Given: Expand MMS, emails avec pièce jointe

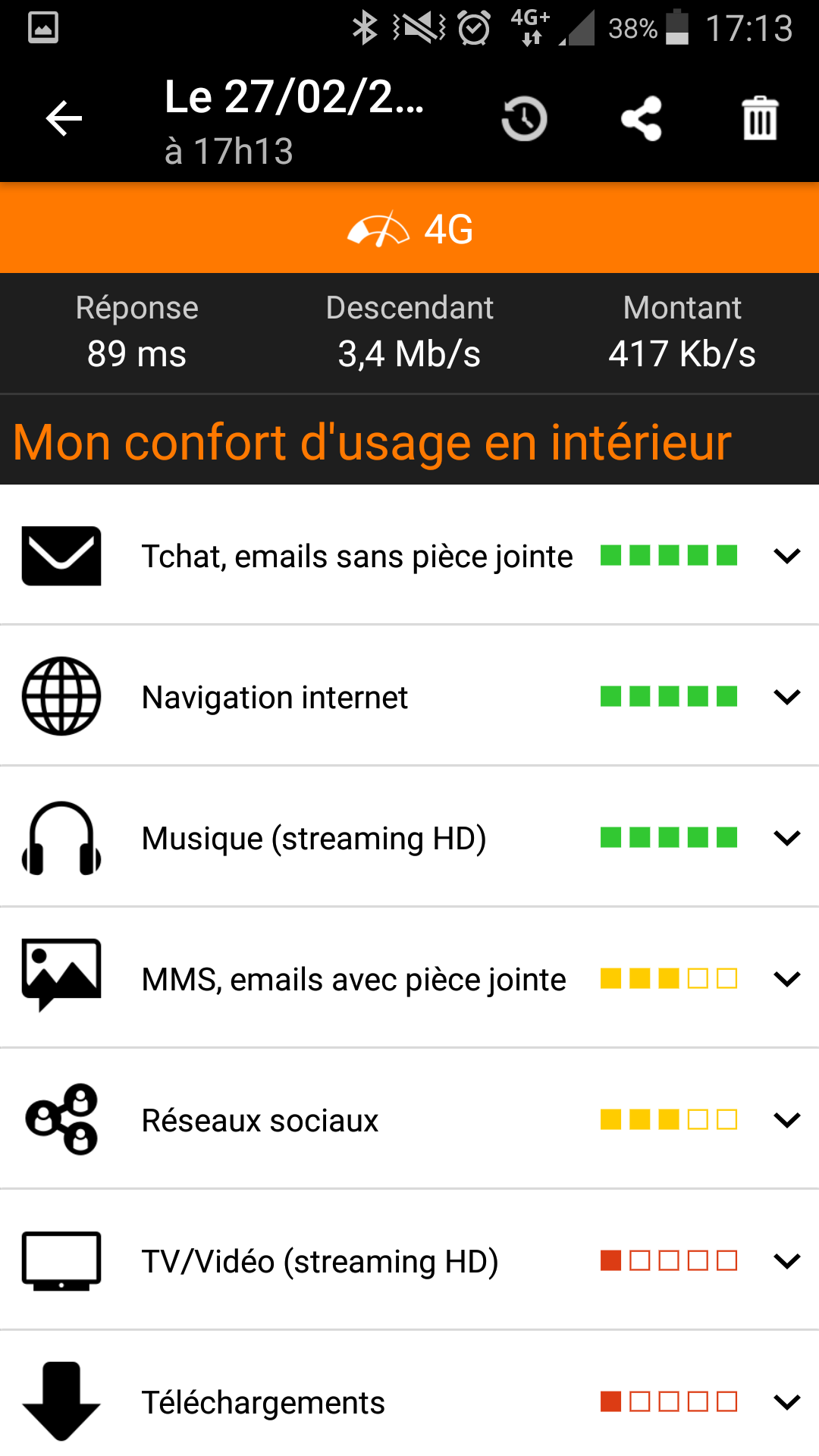Looking at the screenshot, I should coord(409,979).
